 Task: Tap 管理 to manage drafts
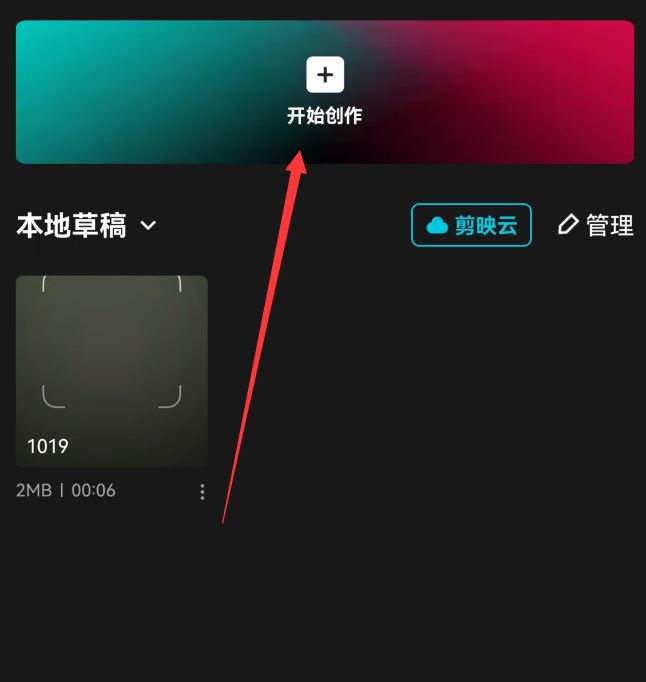(596, 225)
